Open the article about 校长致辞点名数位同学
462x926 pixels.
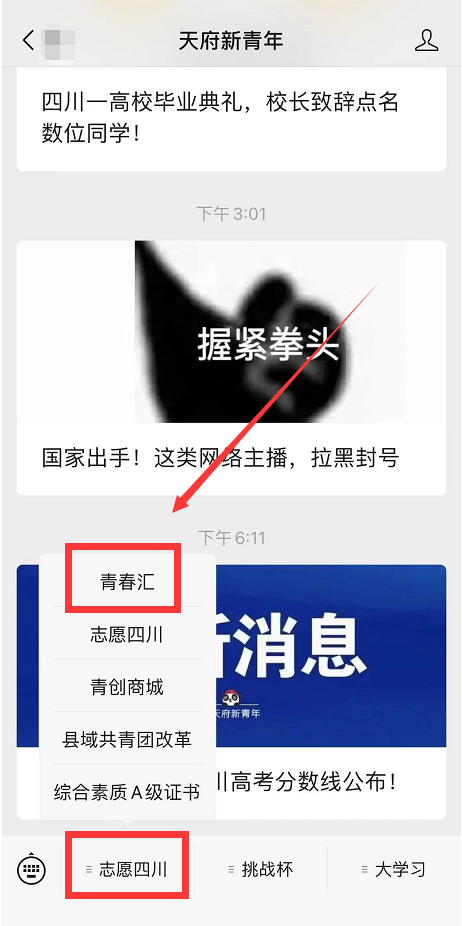[x=231, y=119]
